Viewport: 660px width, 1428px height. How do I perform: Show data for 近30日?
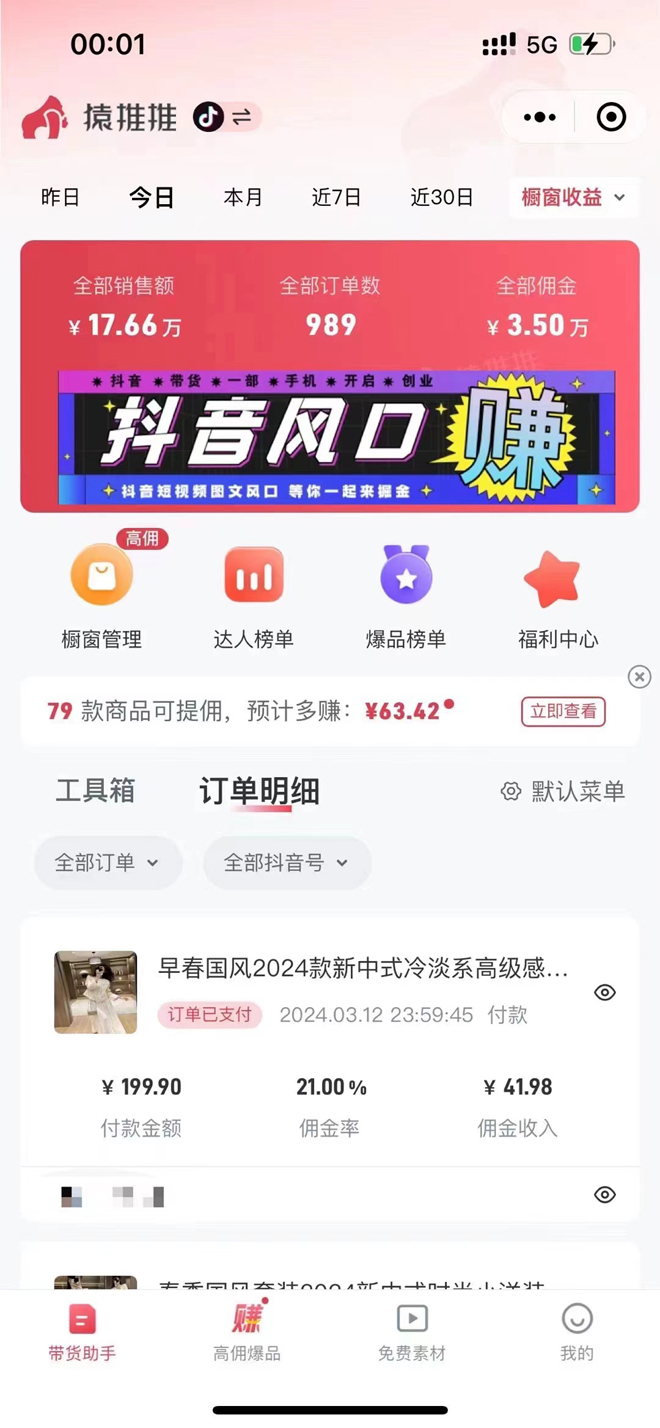click(x=441, y=197)
